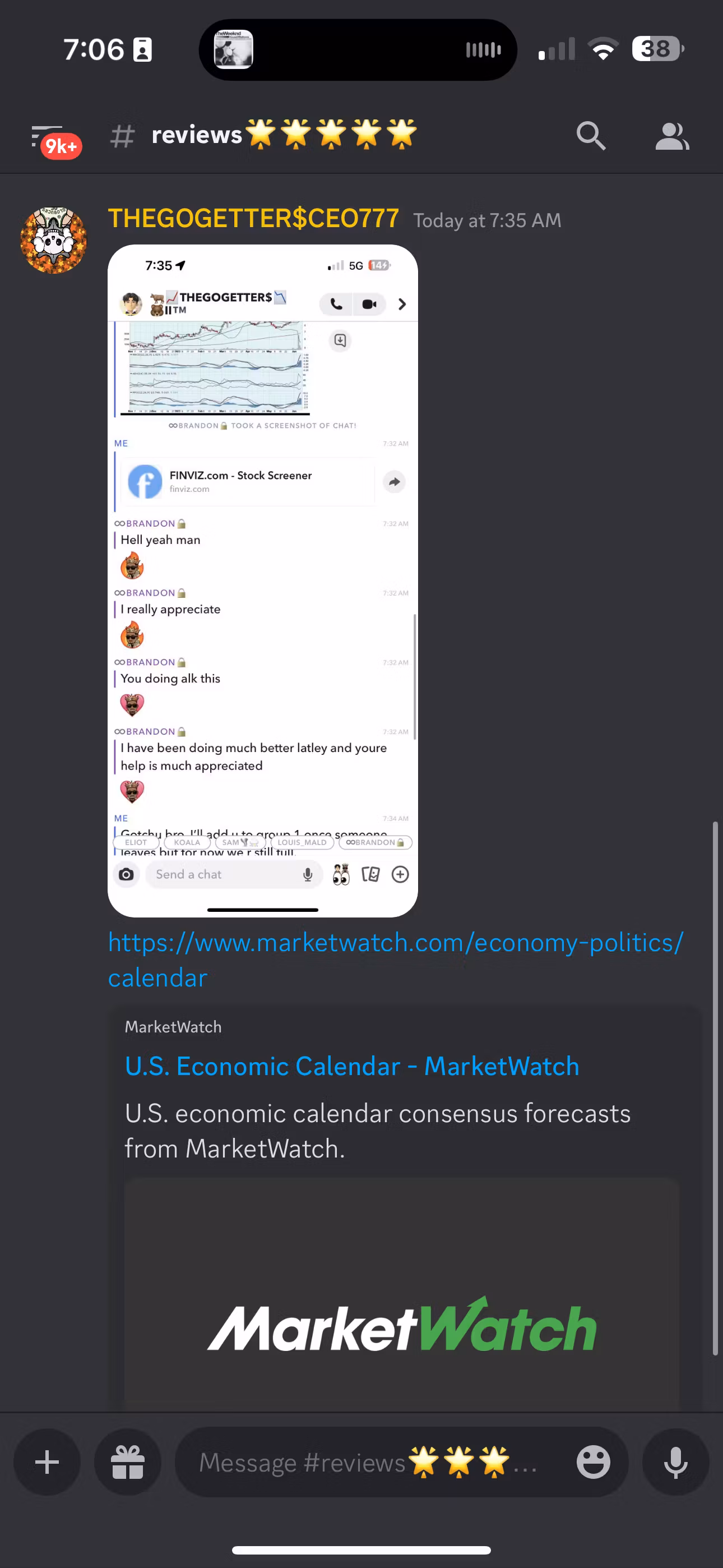
Task: Focus the Message #reviews input field
Action: click(x=365, y=1462)
